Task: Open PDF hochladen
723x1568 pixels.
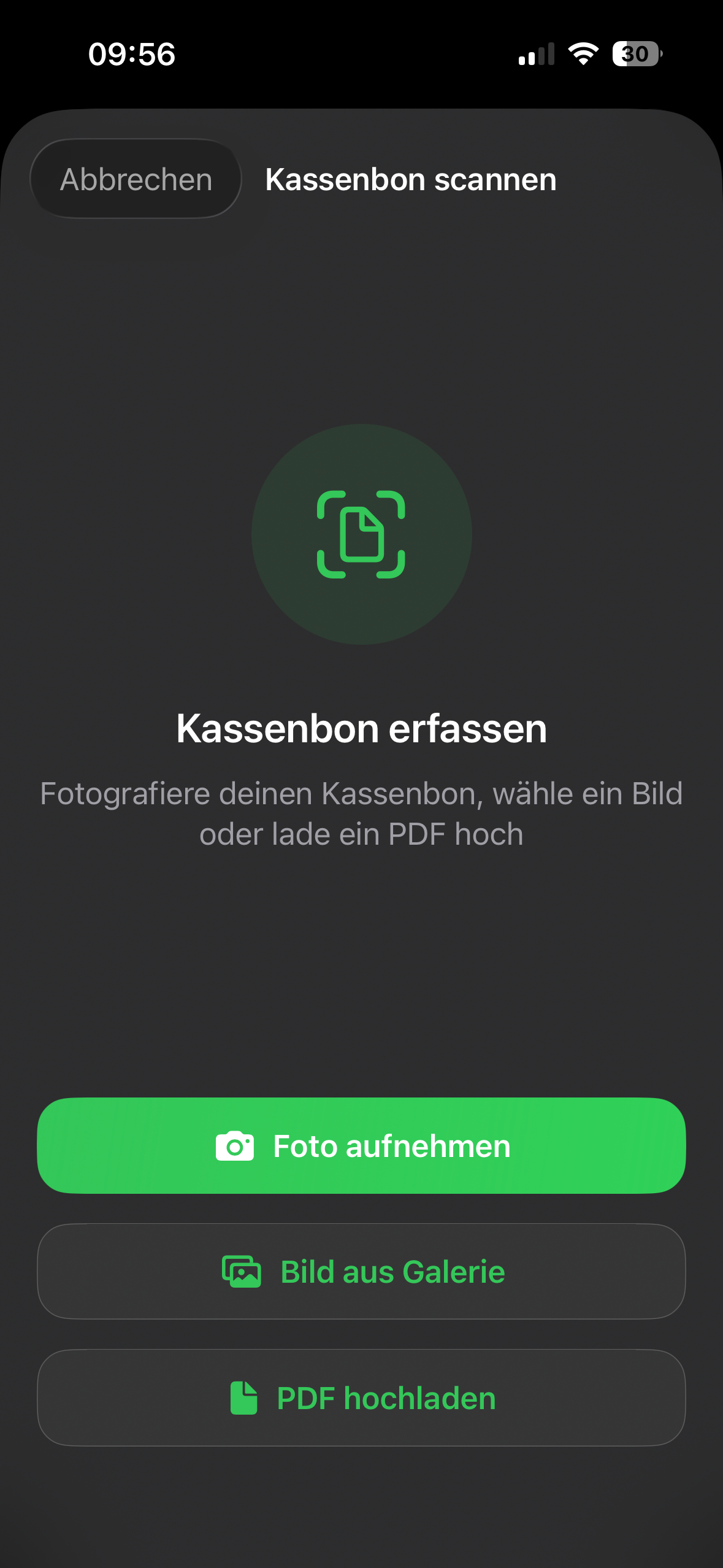Action: pyautogui.click(x=361, y=1397)
